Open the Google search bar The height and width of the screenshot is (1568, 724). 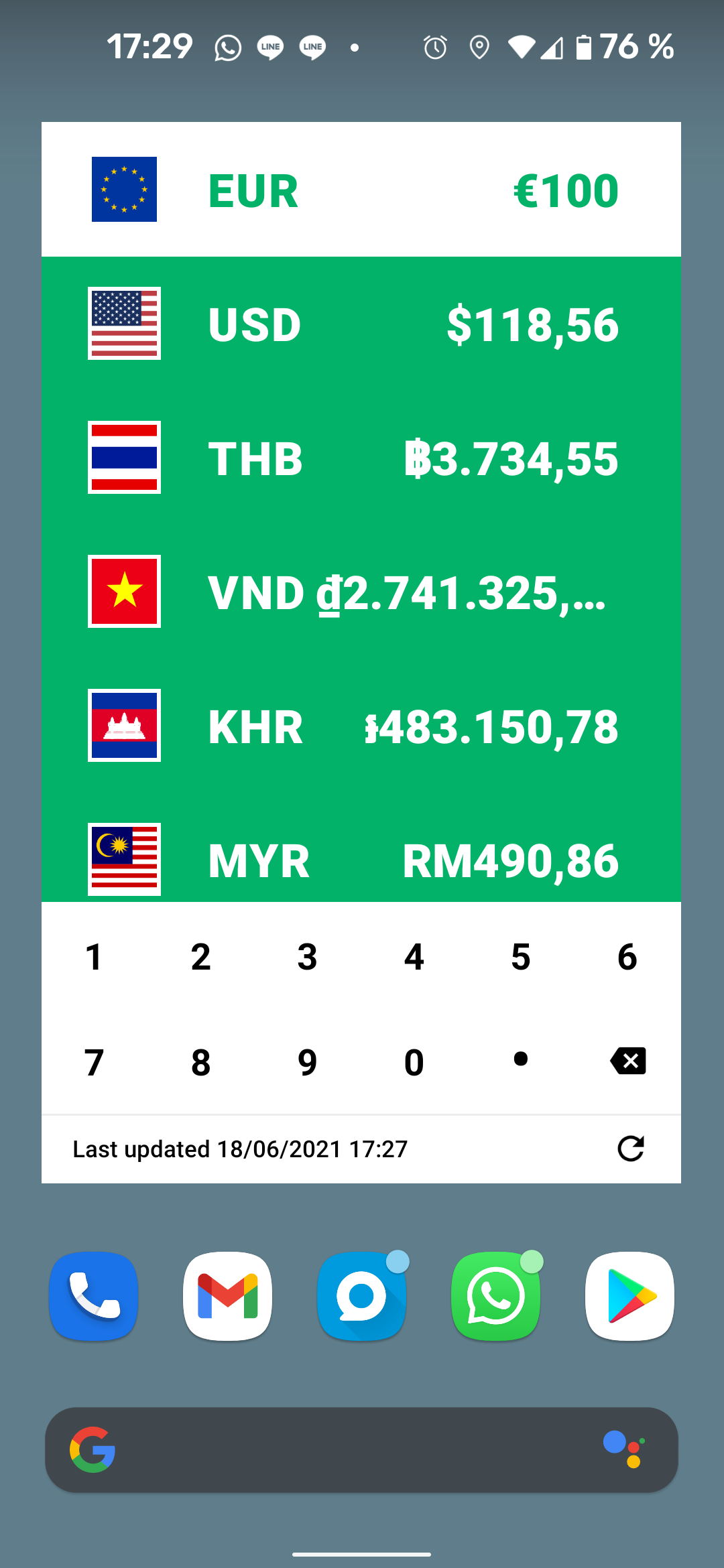pos(335,1449)
